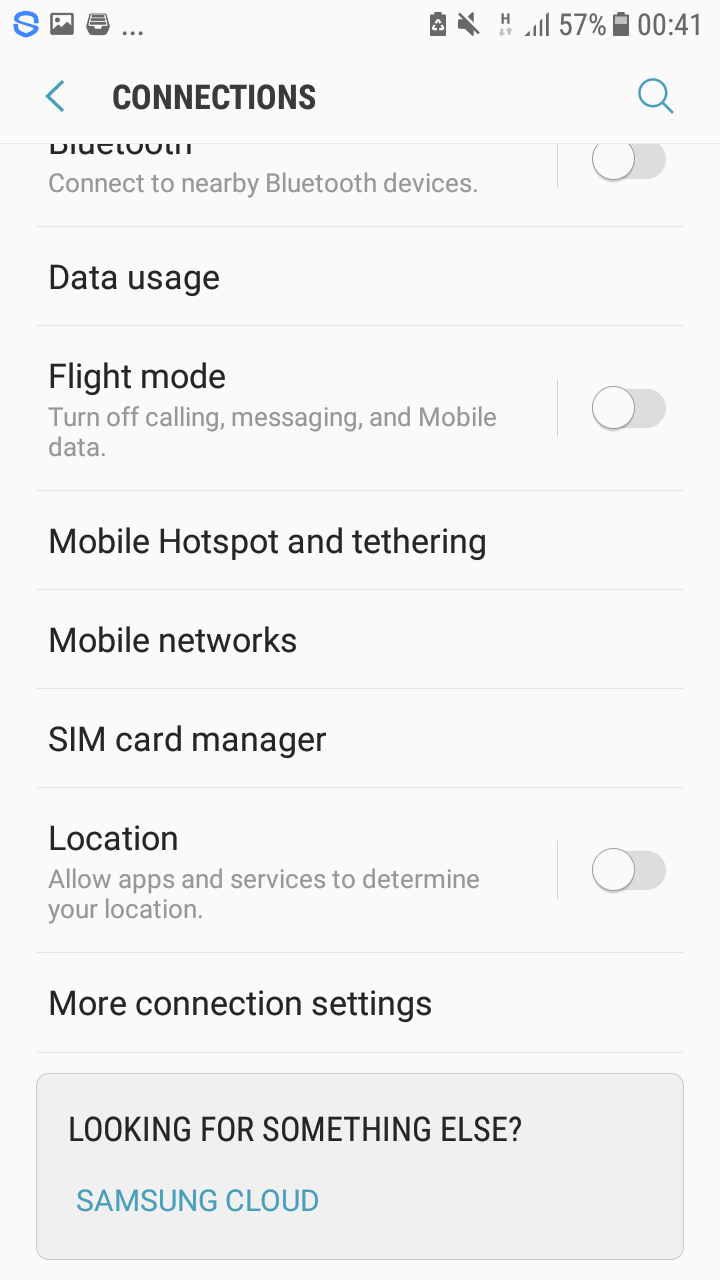This screenshot has width=720, height=1280.
Task: Open Flight mode details
Action: [x=296, y=408]
